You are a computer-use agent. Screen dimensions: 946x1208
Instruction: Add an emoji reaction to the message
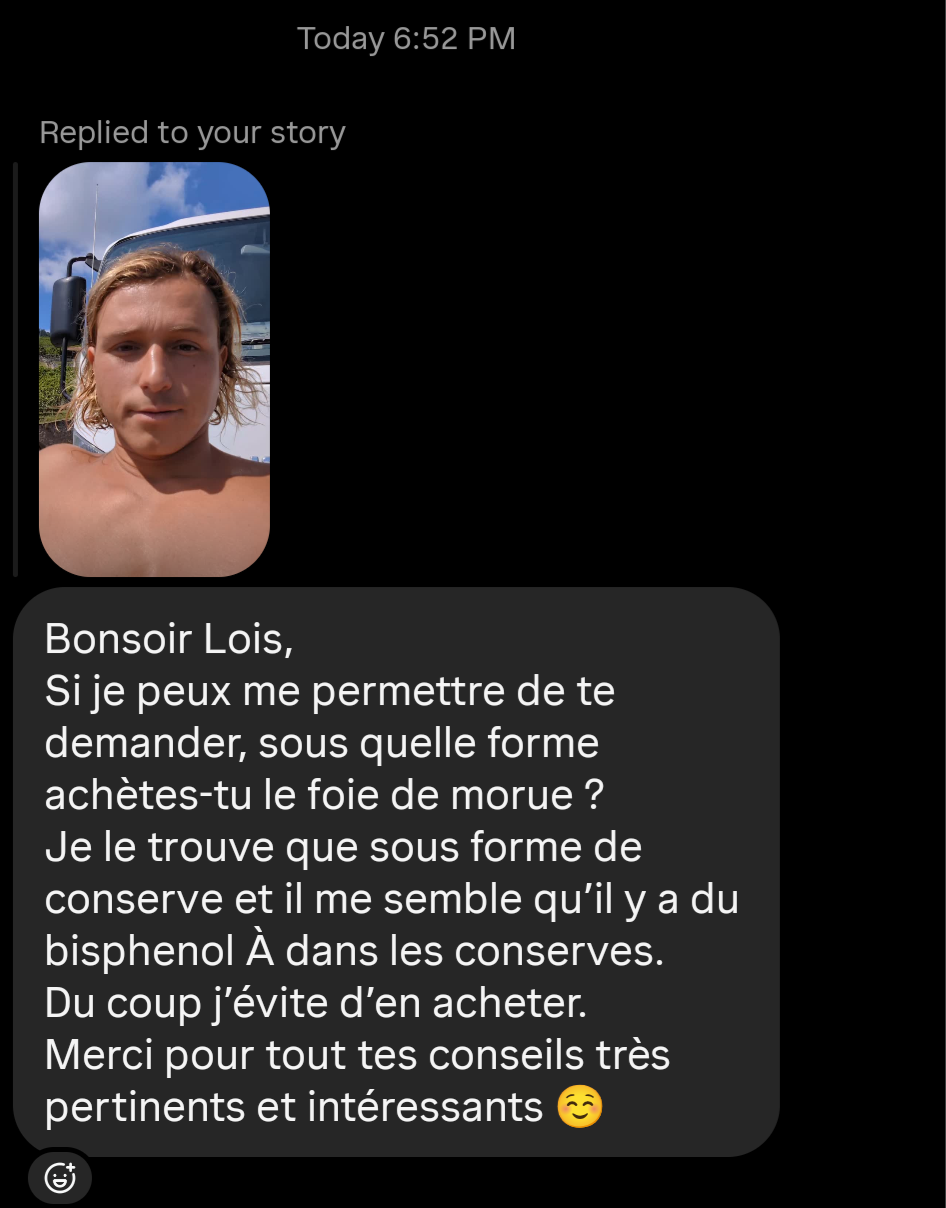[60, 1178]
